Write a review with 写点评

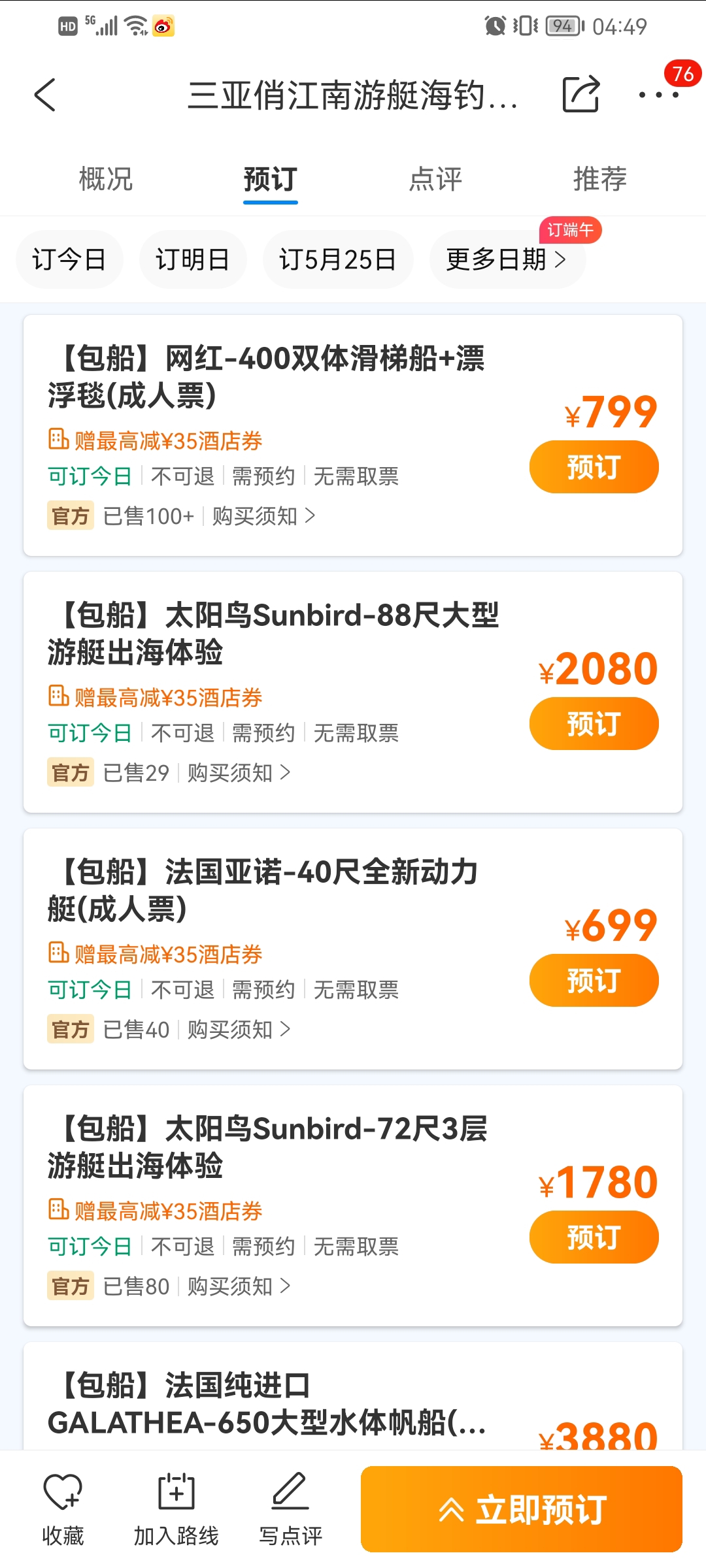[290, 1510]
